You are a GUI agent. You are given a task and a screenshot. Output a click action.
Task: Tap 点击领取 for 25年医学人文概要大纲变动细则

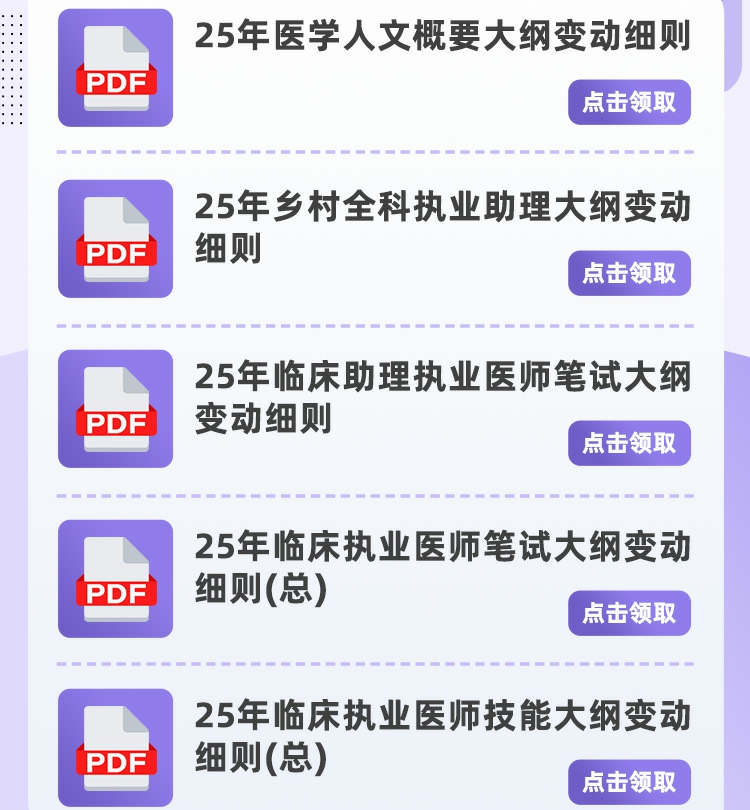pyautogui.click(x=629, y=102)
